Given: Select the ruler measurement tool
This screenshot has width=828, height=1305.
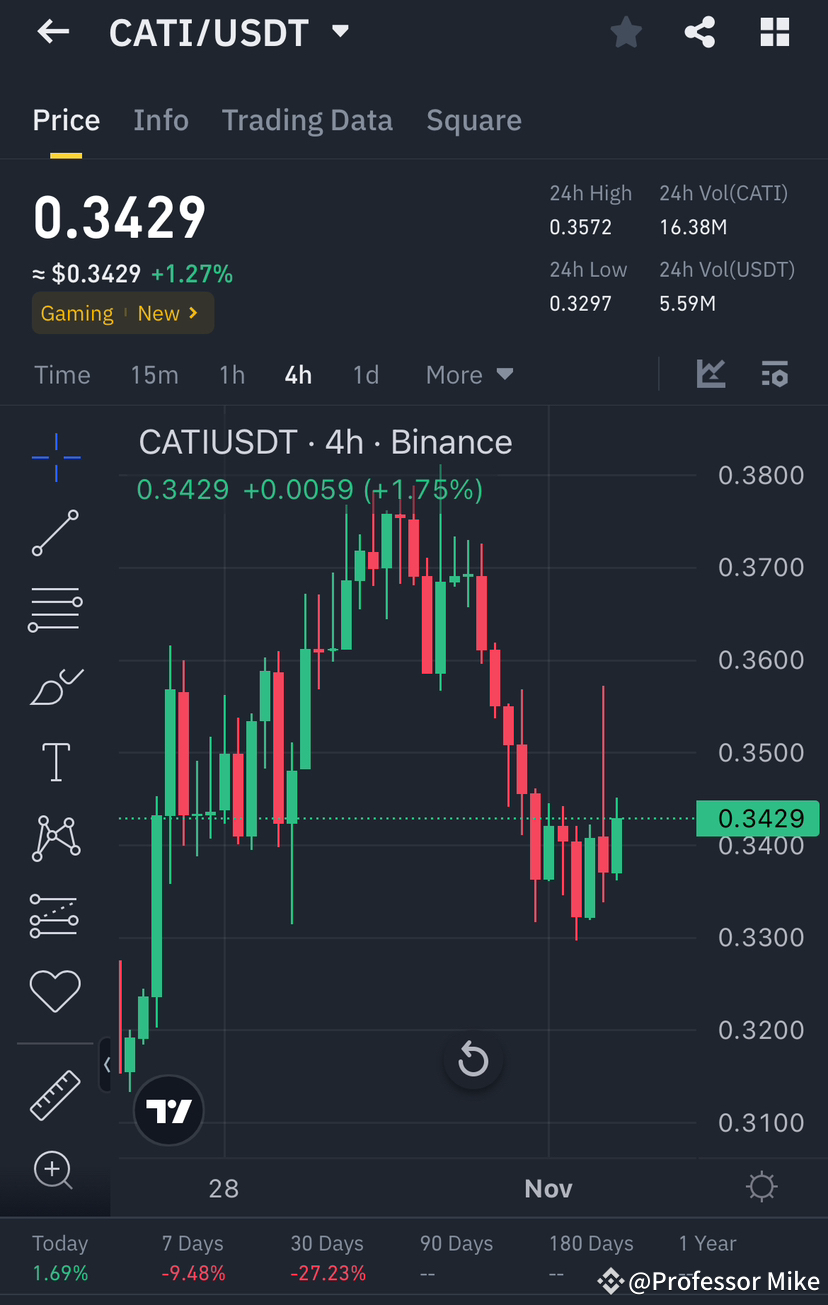Looking at the screenshot, I should [55, 1095].
